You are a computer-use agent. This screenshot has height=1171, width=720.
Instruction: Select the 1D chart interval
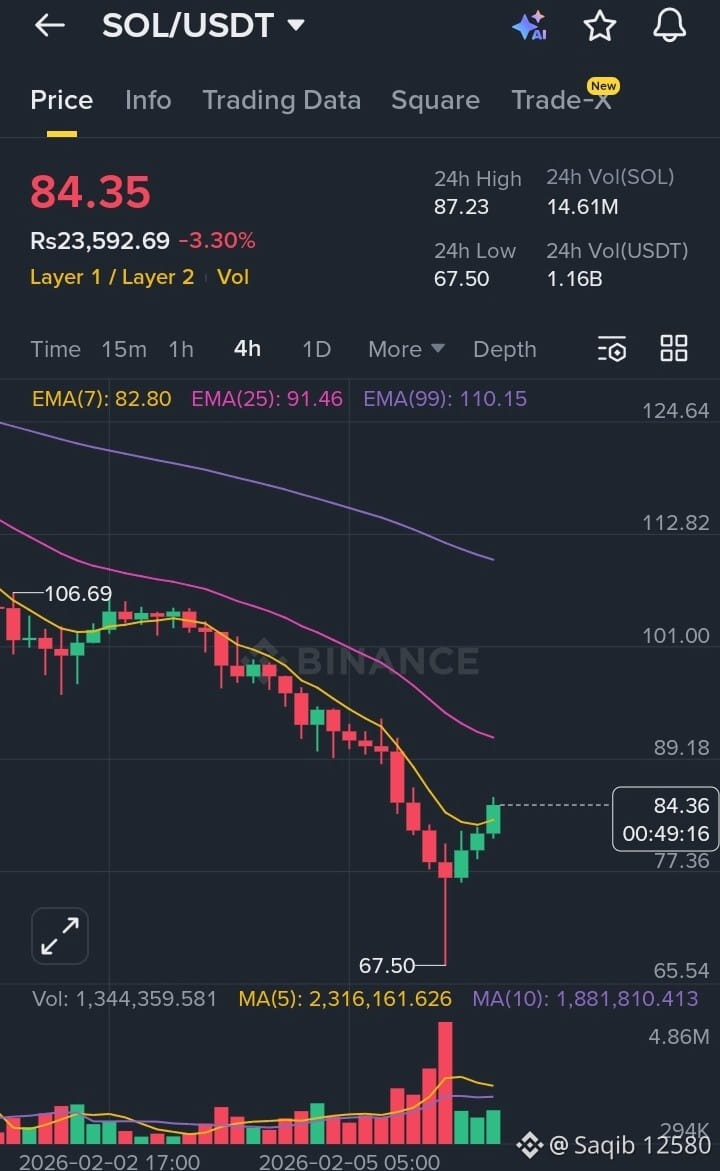(x=316, y=349)
